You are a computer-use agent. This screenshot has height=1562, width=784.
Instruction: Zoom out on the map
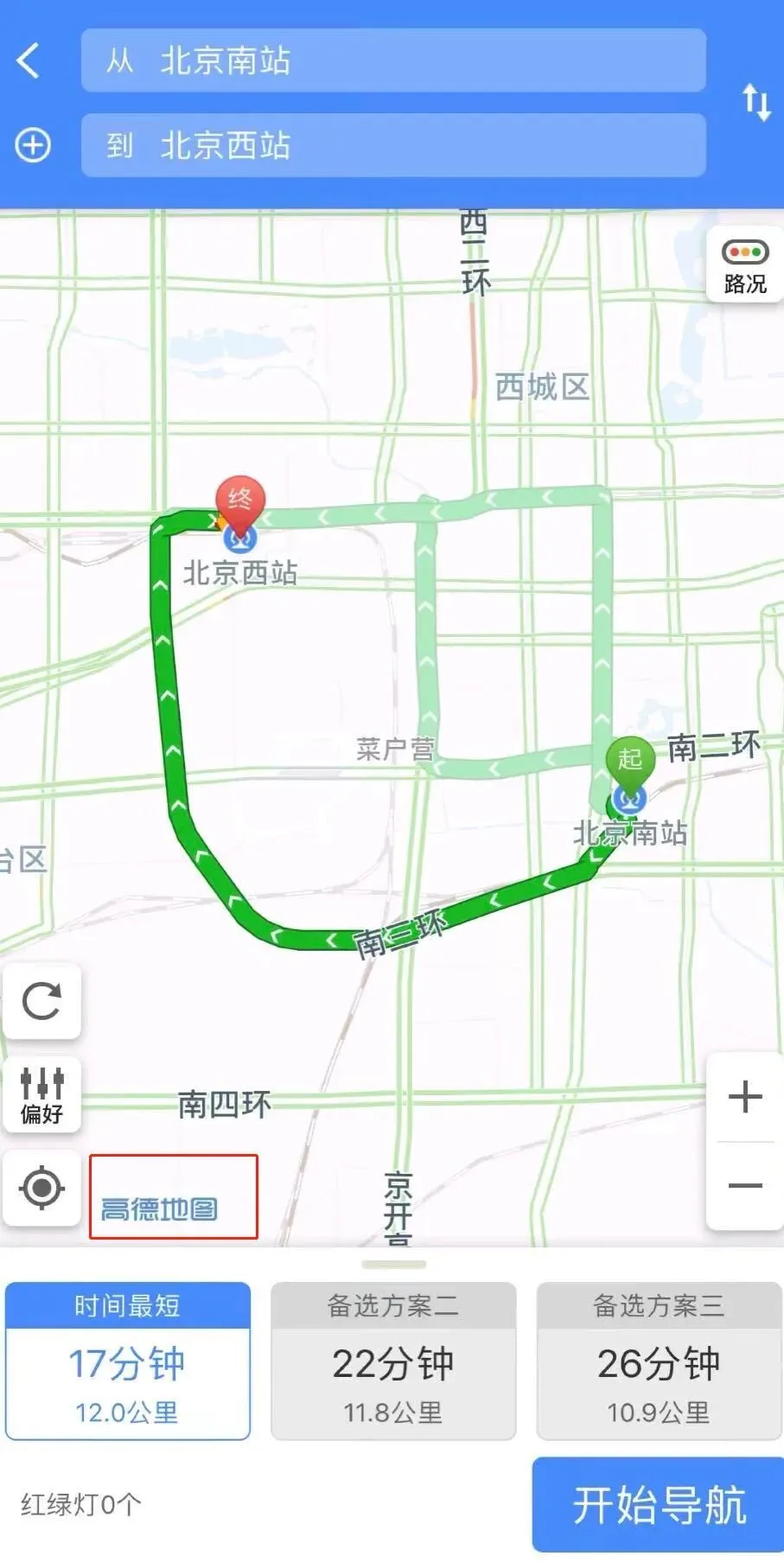pyautogui.click(x=744, y=1185)
